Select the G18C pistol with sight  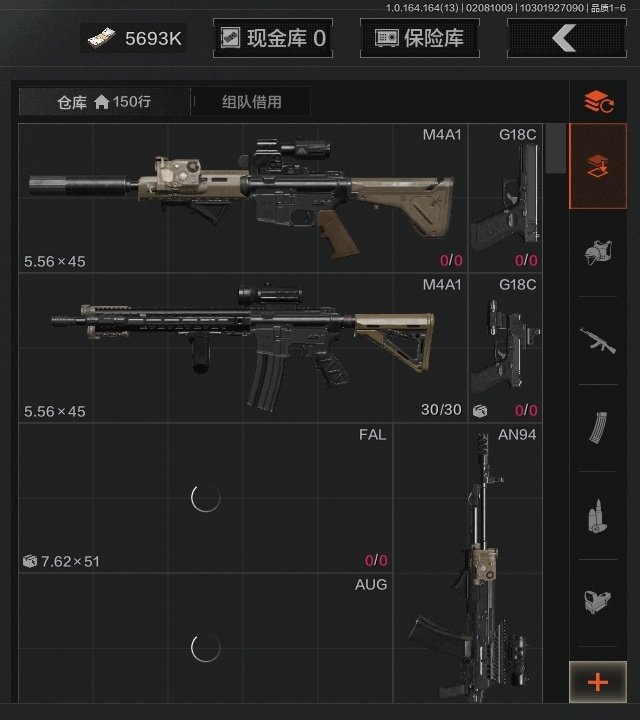pos(506,348)
